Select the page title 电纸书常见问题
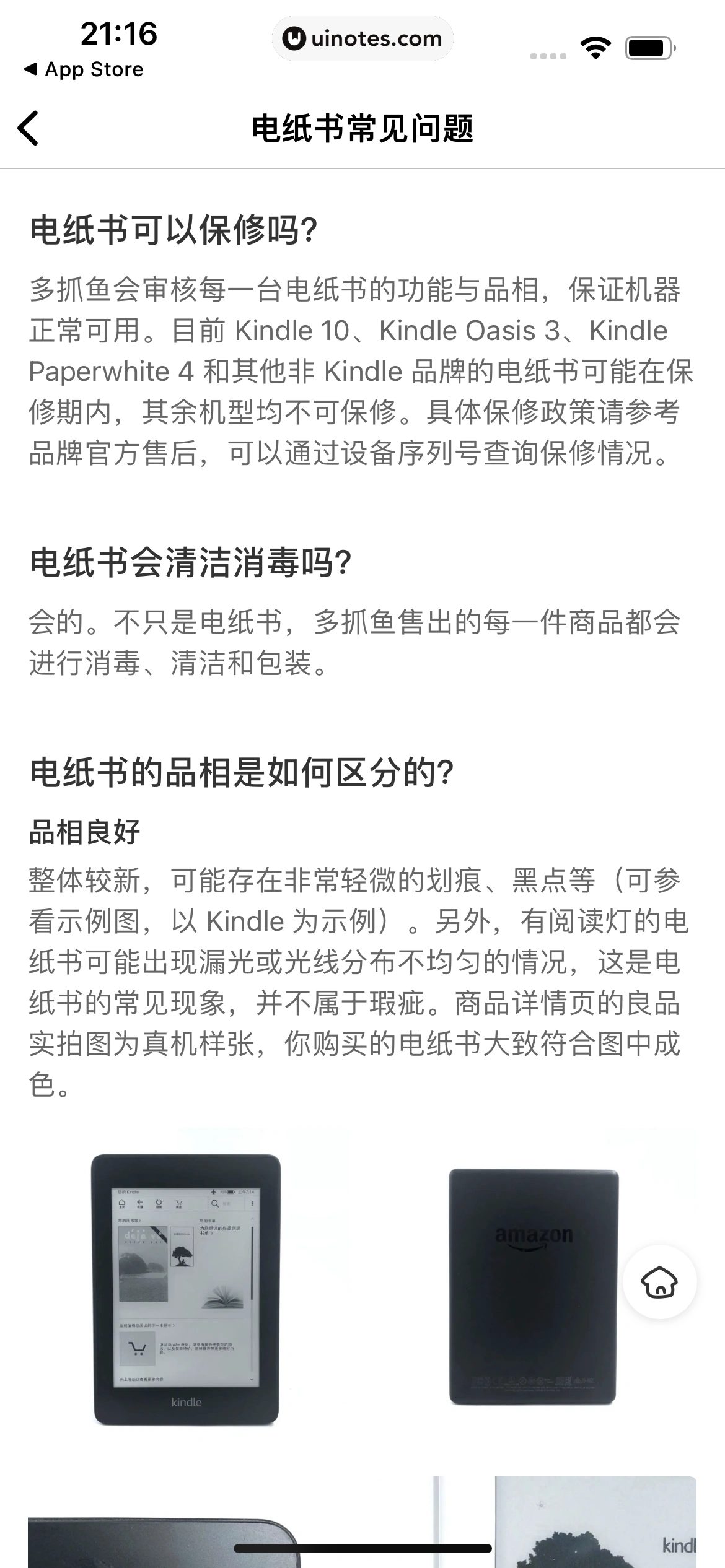725x1568 pixels. click(362, 129)
